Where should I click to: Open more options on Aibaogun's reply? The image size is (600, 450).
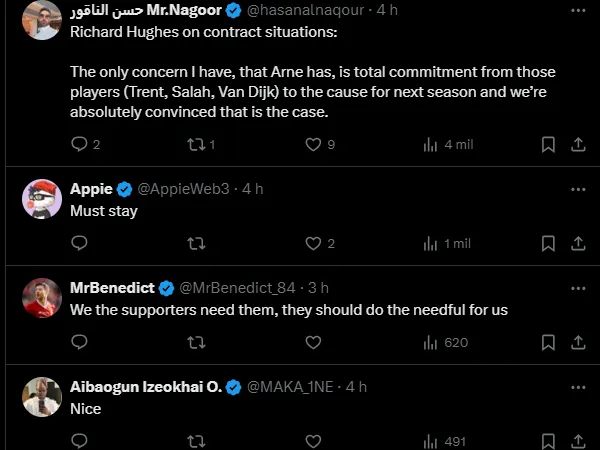pyautogui.click(x=577, y=386)
